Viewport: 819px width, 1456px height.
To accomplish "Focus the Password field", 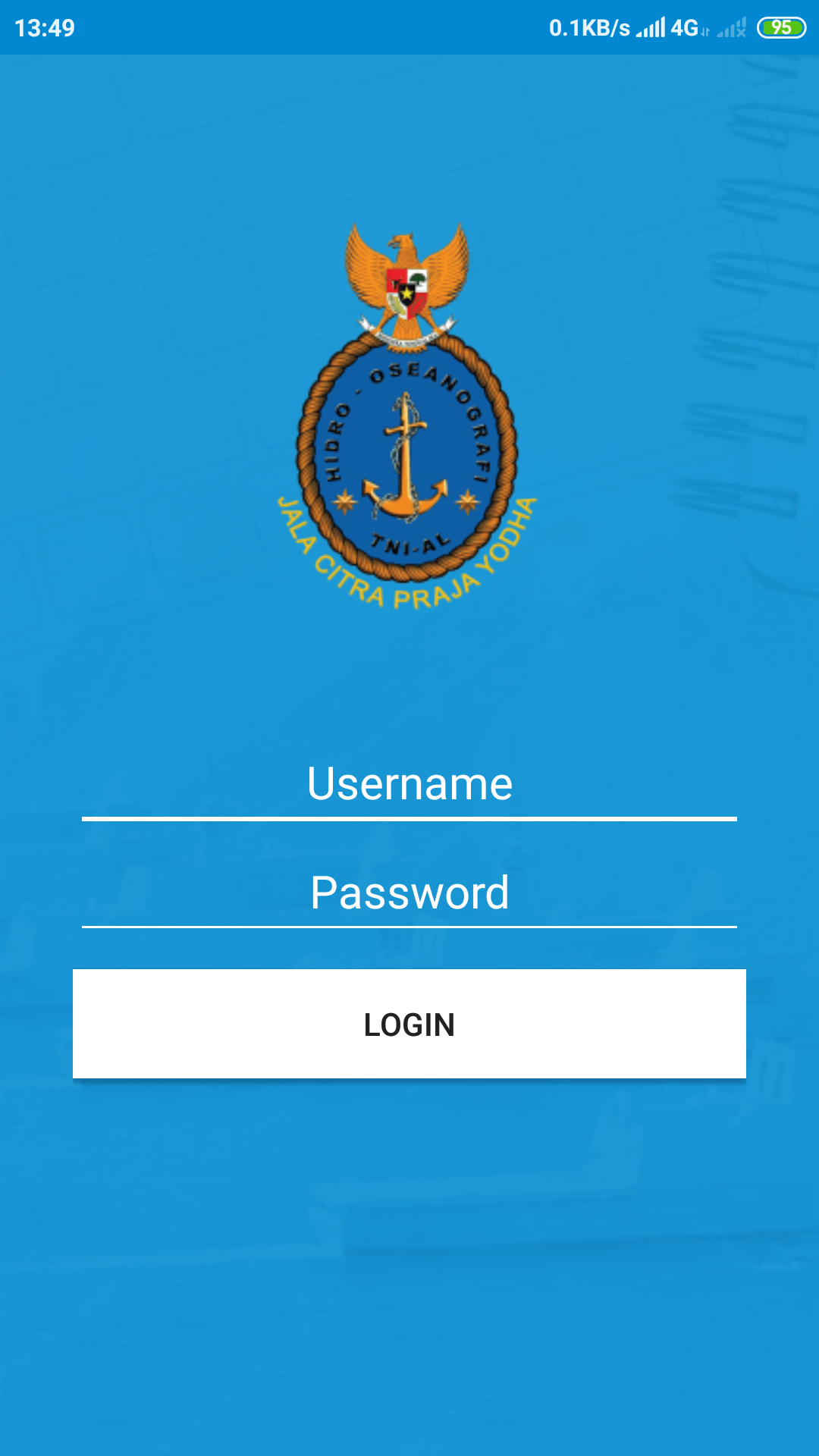I will (x=409, y=893).
